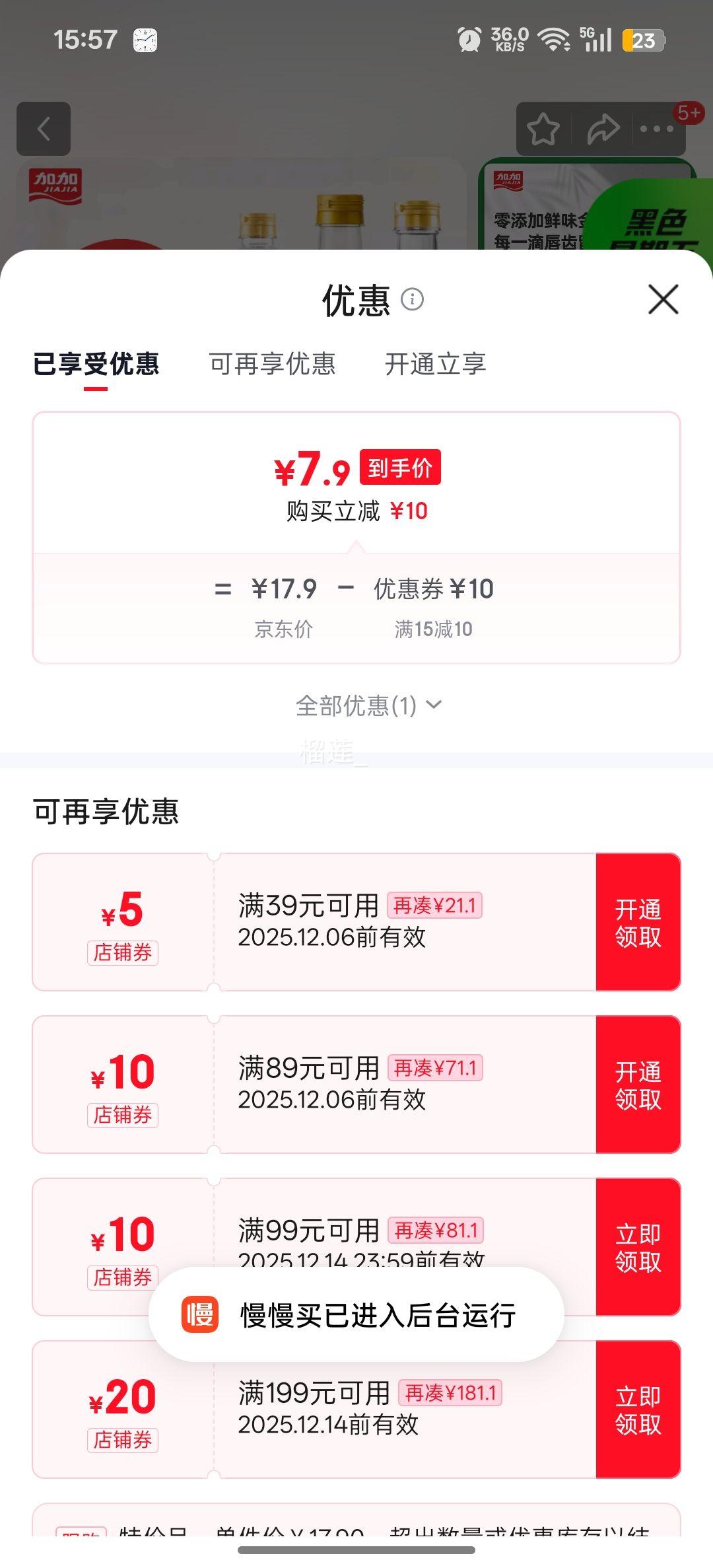Viewport: 713px width, 1568px height.
Task: Get the ¥20 coupon for 满199元
Action: tap(638, 1409)
